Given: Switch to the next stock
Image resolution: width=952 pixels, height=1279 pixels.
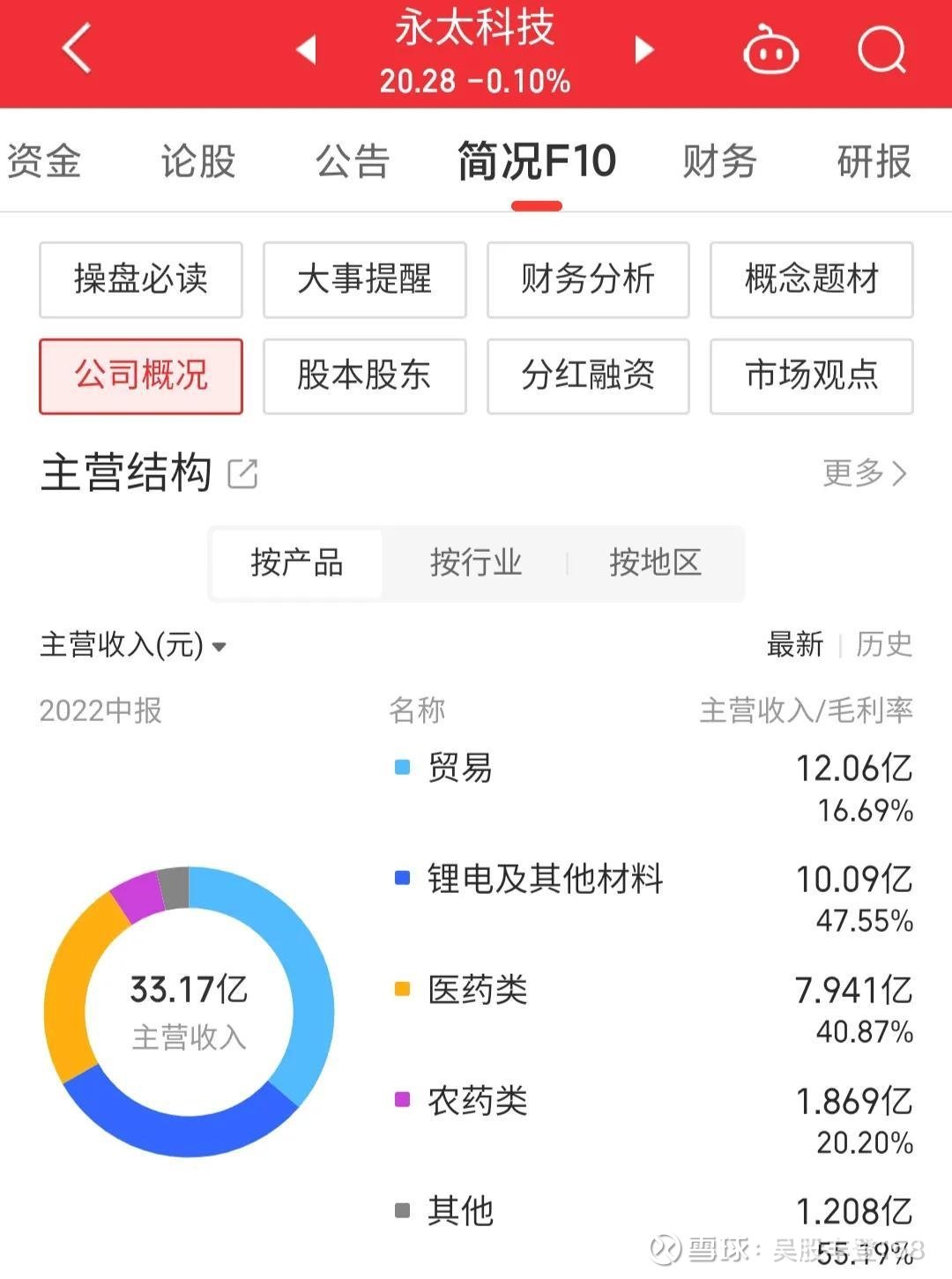Looking at the screenshot, I should pyautogui.click(x=644, y=50).
